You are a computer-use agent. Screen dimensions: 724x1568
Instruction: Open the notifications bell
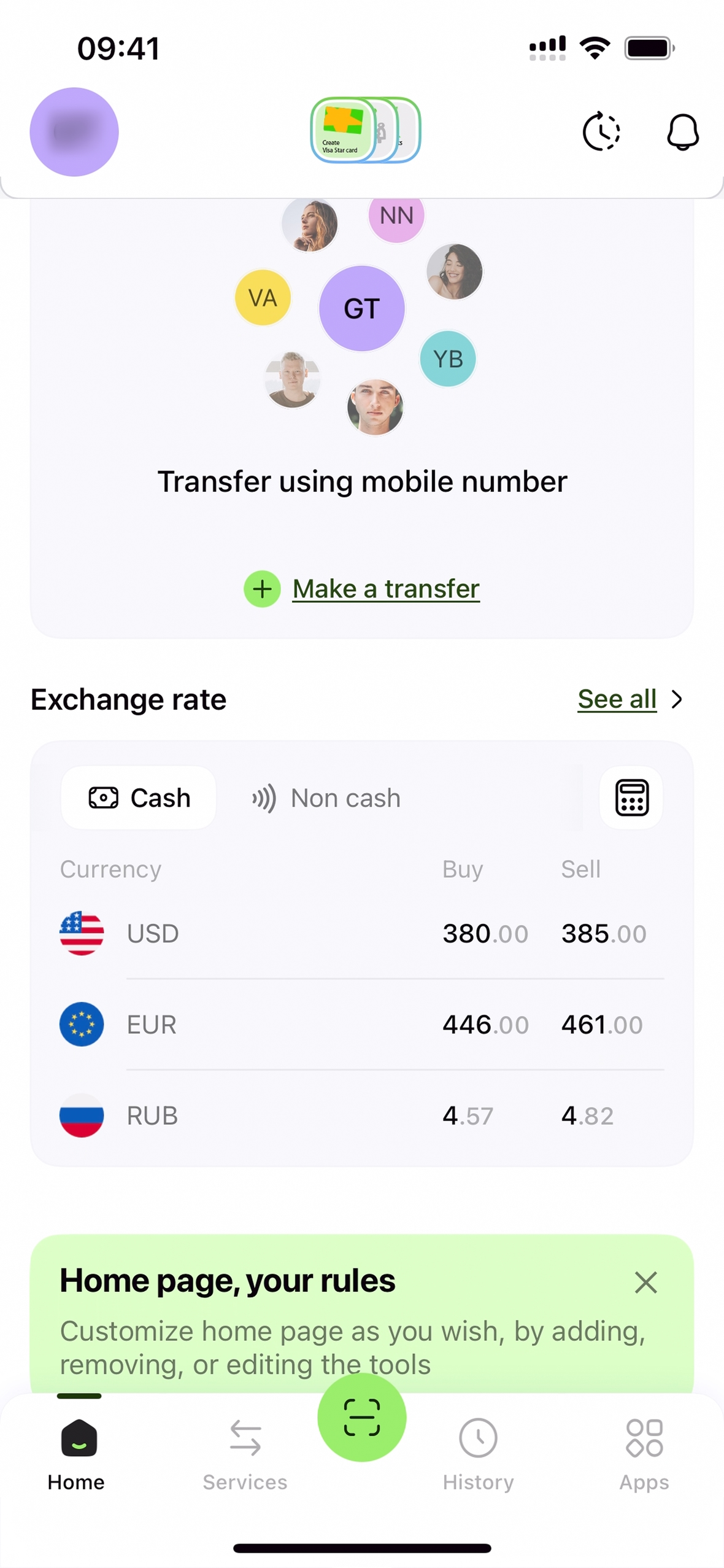[682, 131]
